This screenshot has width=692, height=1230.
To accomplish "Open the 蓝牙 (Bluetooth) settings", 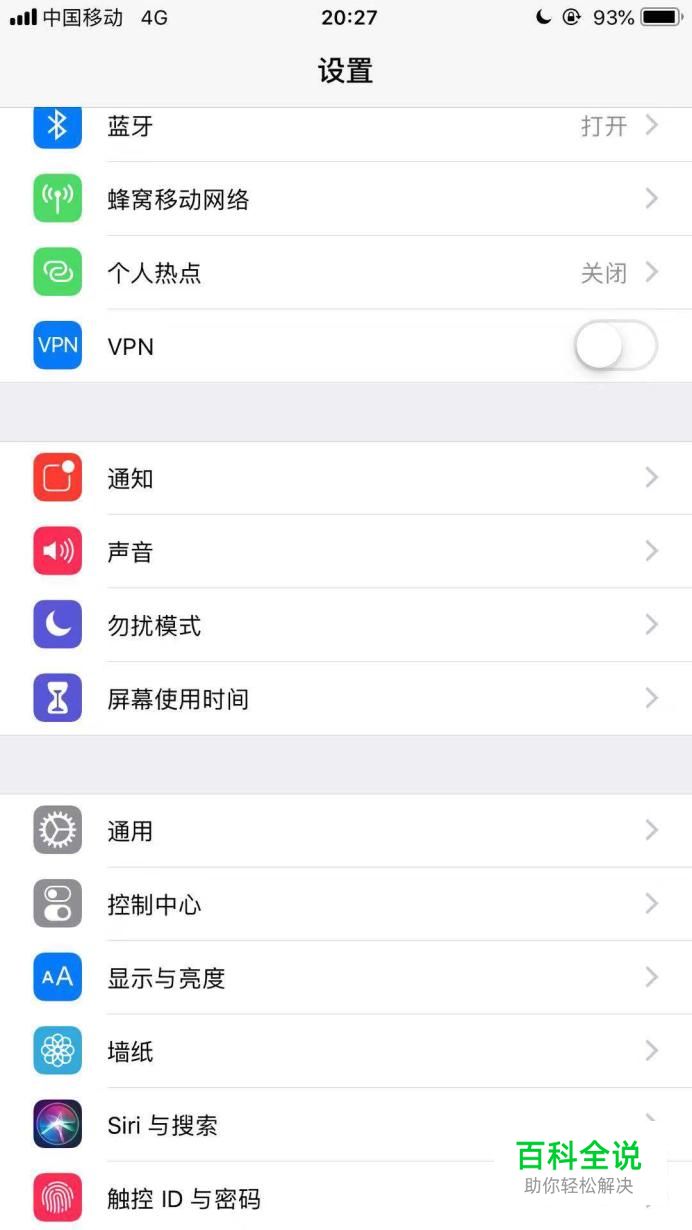I will point(345,126).
